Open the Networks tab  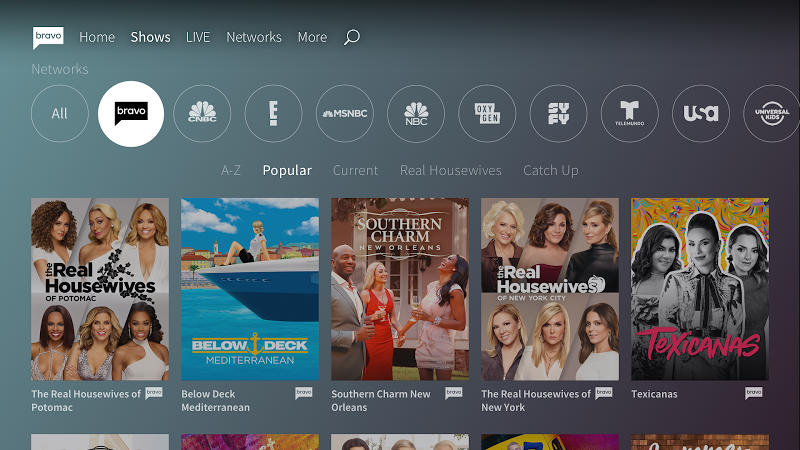pyautogui.click(x=254, y=37)
